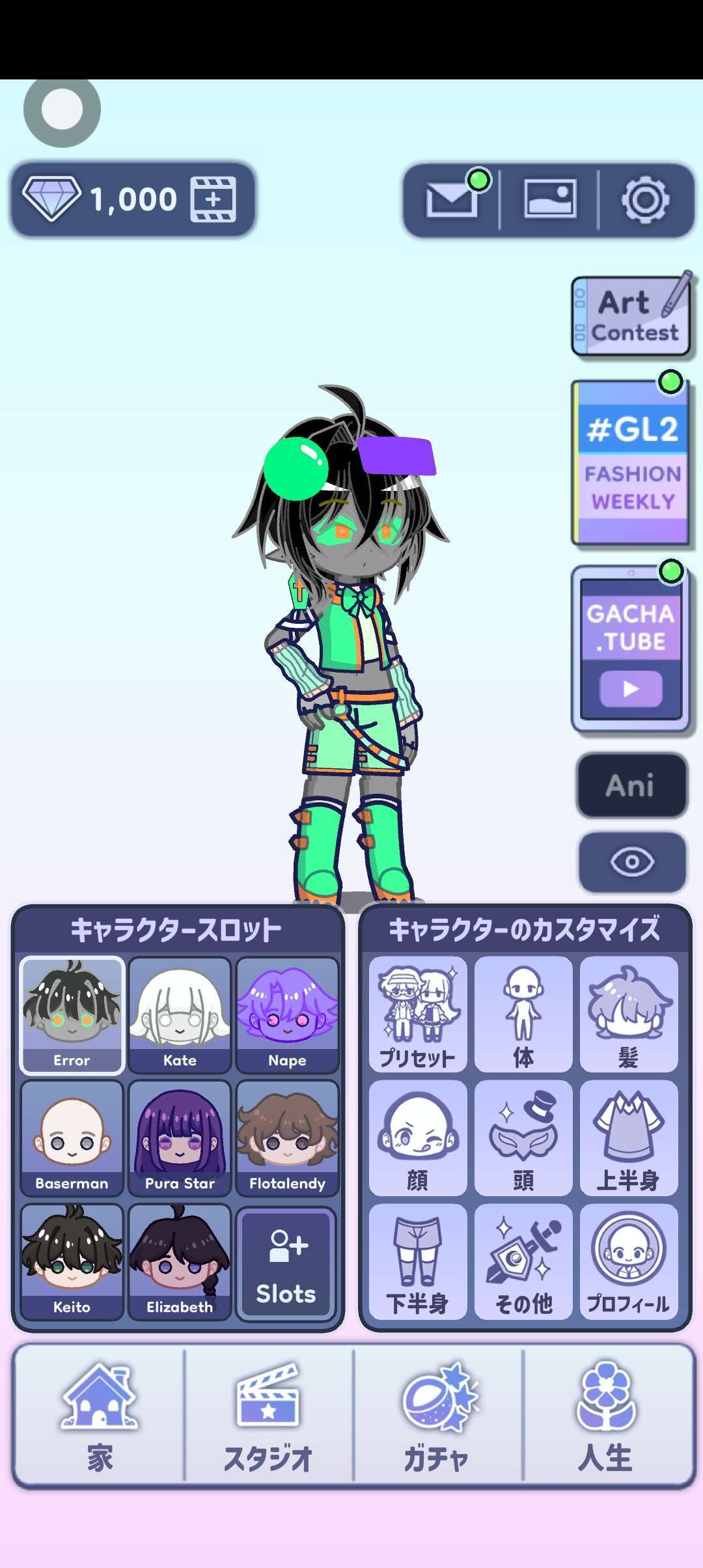703x1568 pixels.
Task: Open the mail inbox icon
Action: 452,199
